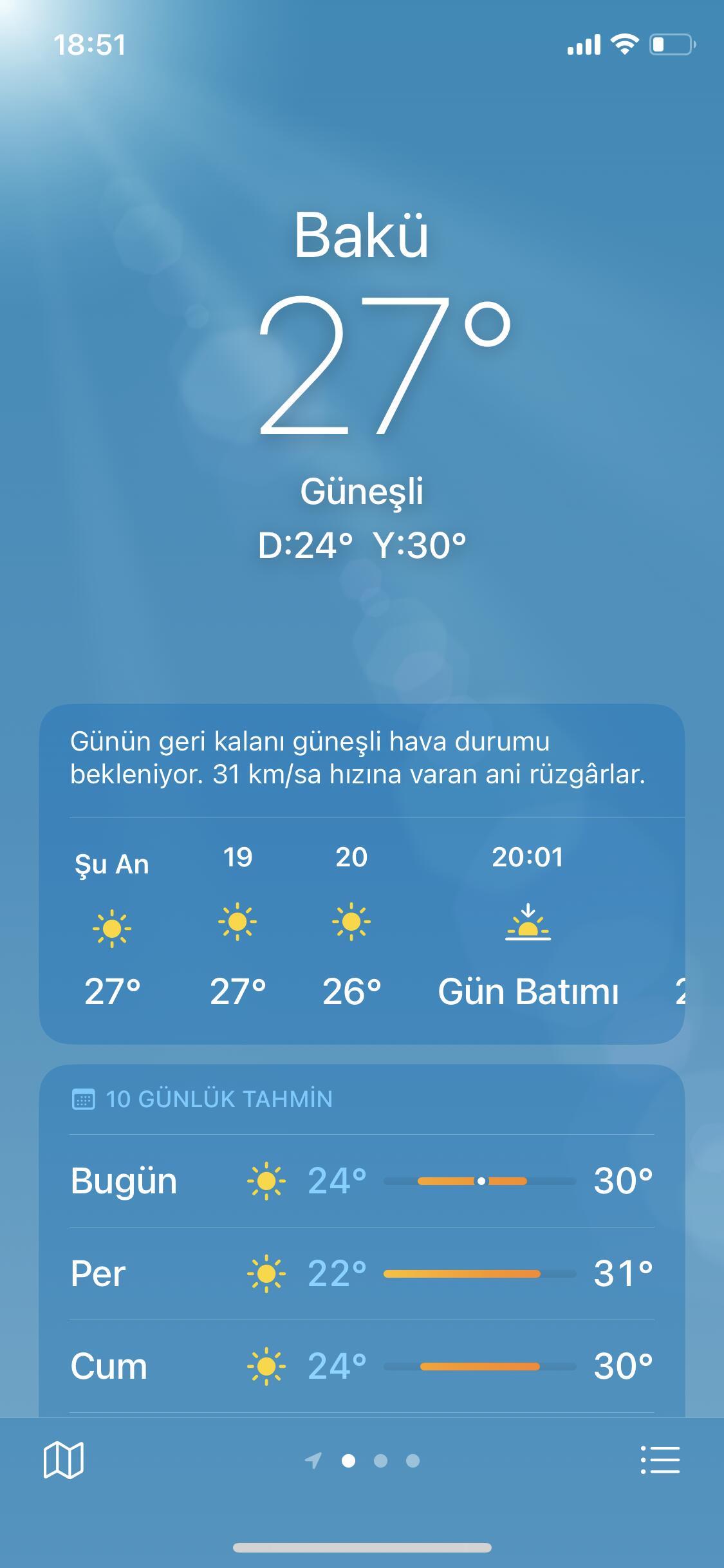Screen dimensions: 724x1568
Task: Open the weather map icon
Action: [63, 1460]
